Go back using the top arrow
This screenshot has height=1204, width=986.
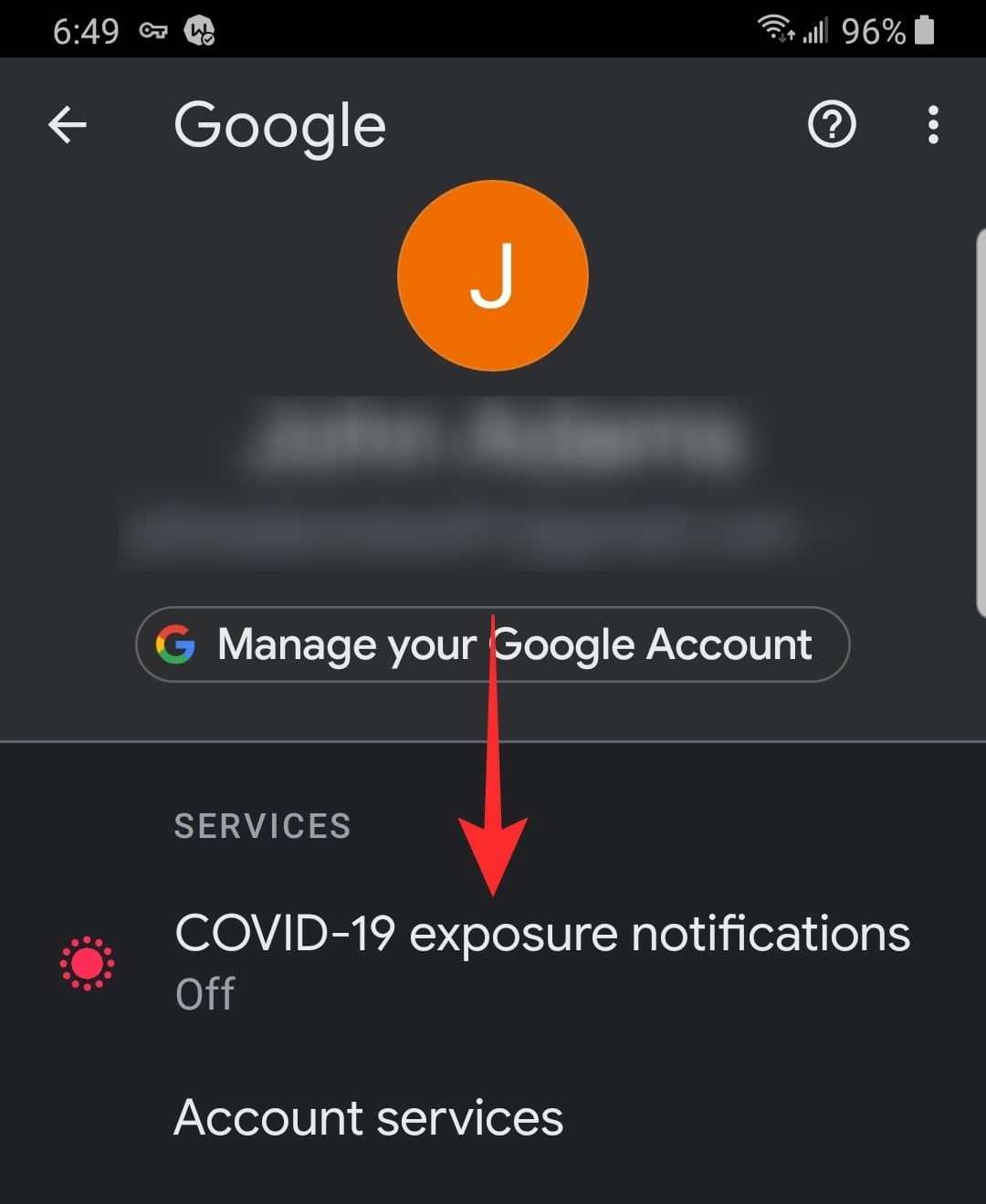point(68,125)
